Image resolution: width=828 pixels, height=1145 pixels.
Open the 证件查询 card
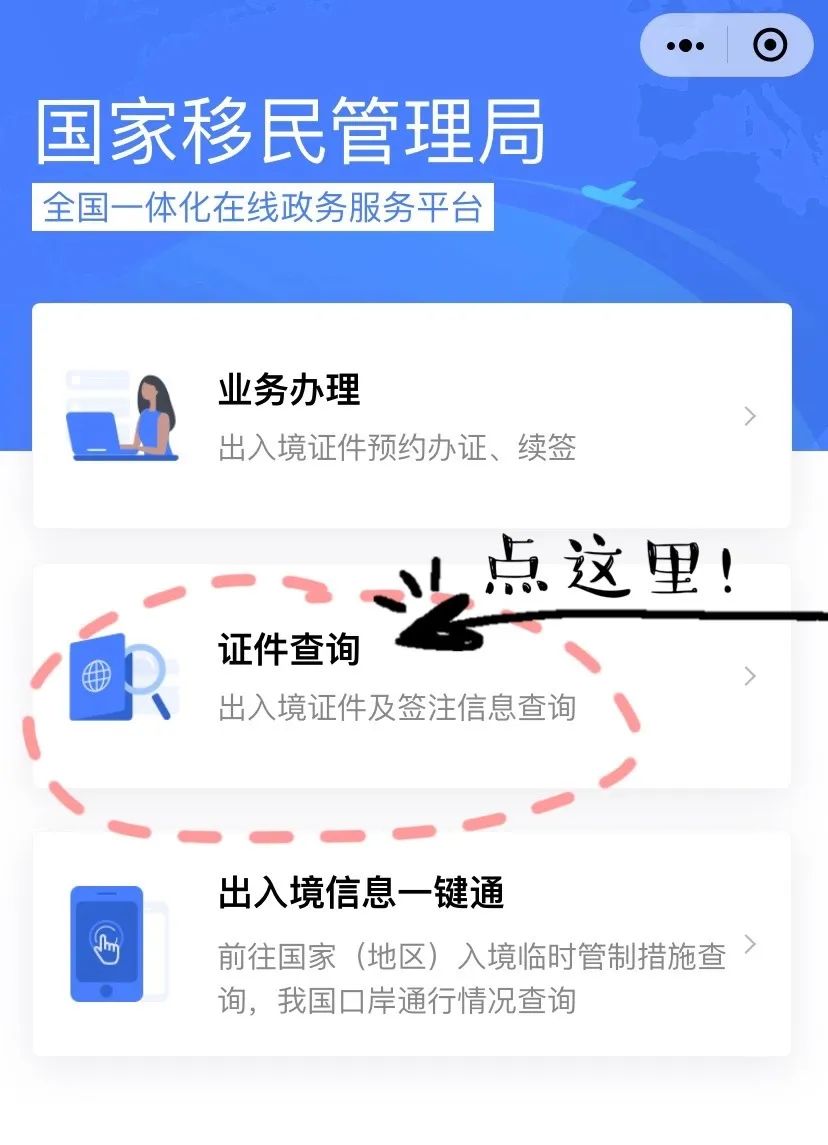(412, 676)
